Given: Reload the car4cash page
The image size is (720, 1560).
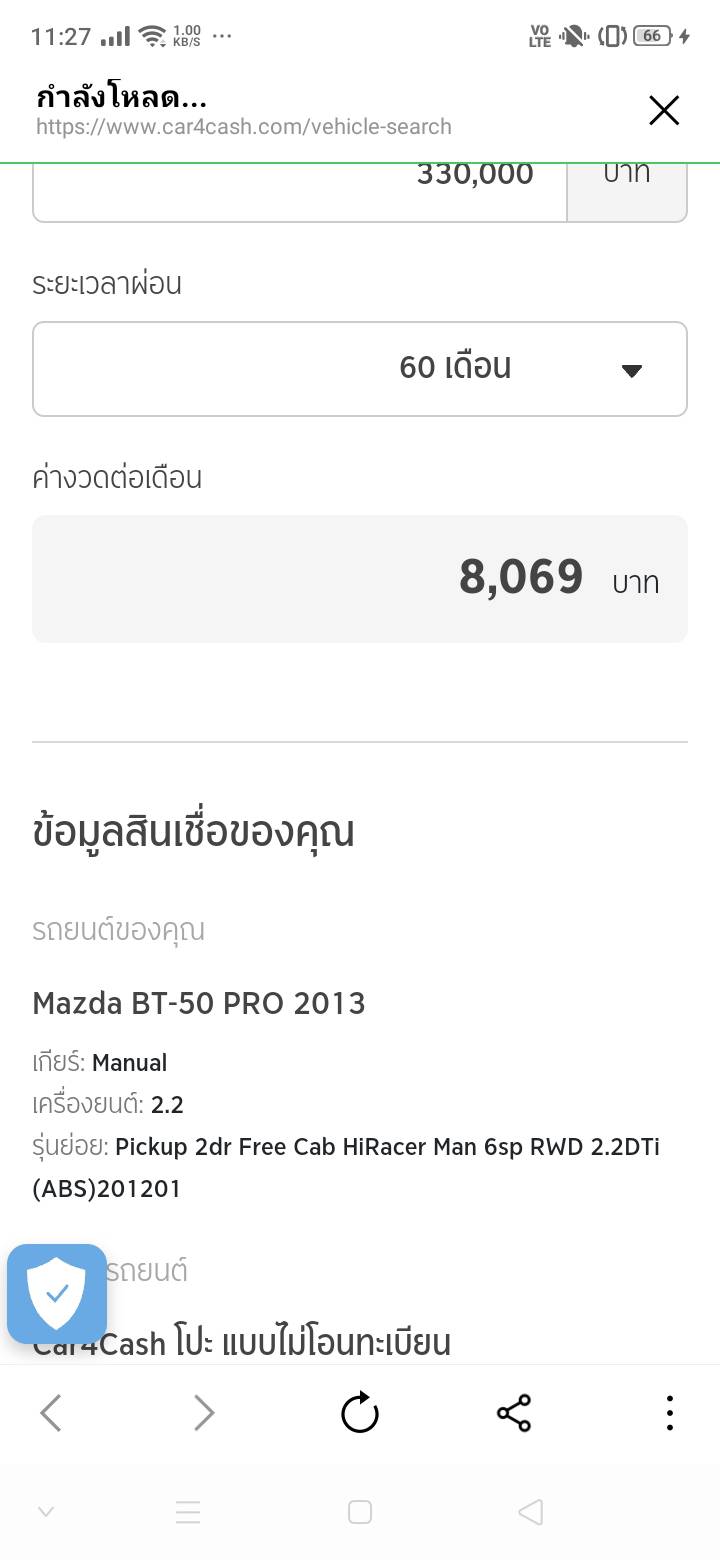Looking at the screenshot, I should (360, 1413).
